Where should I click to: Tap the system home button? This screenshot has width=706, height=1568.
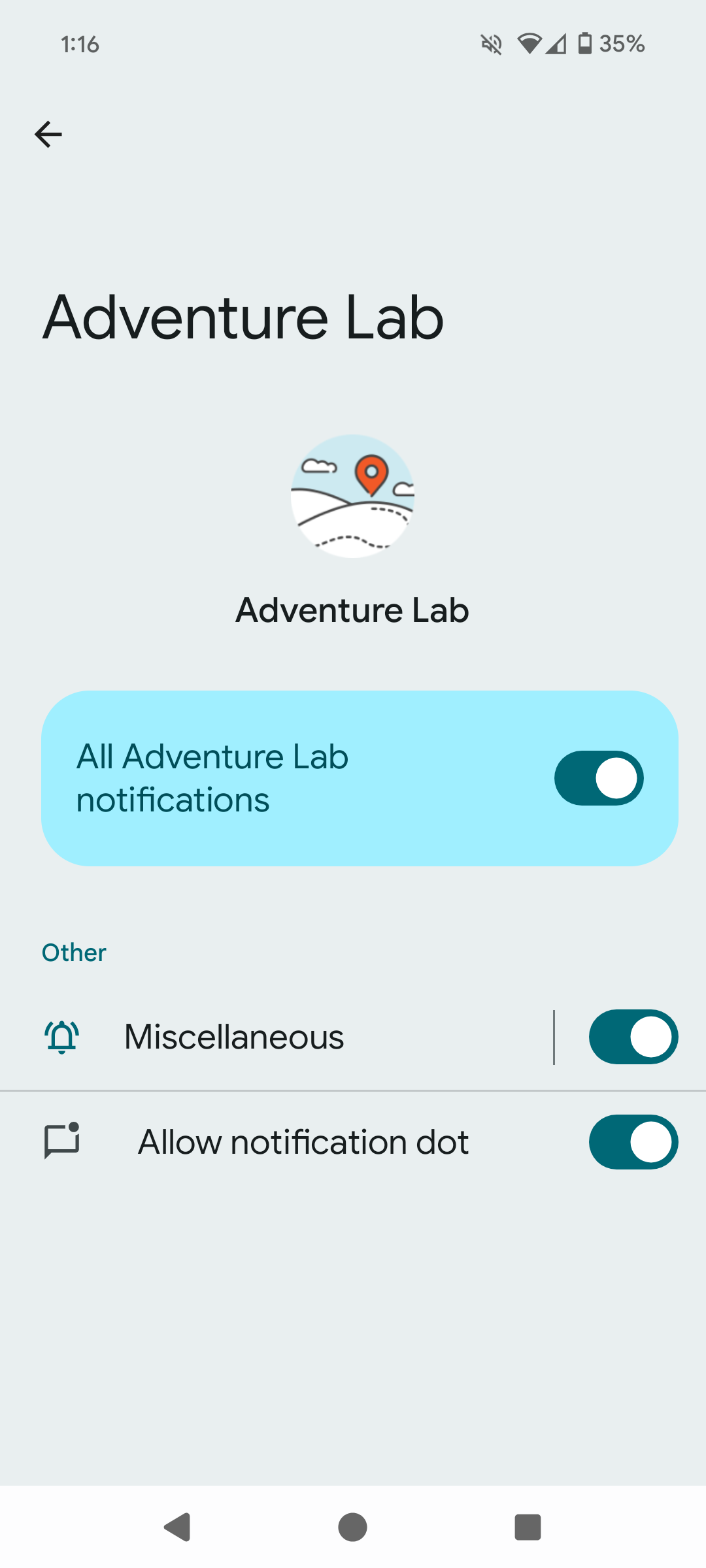pyautogui.click(x=352, y=1527)
